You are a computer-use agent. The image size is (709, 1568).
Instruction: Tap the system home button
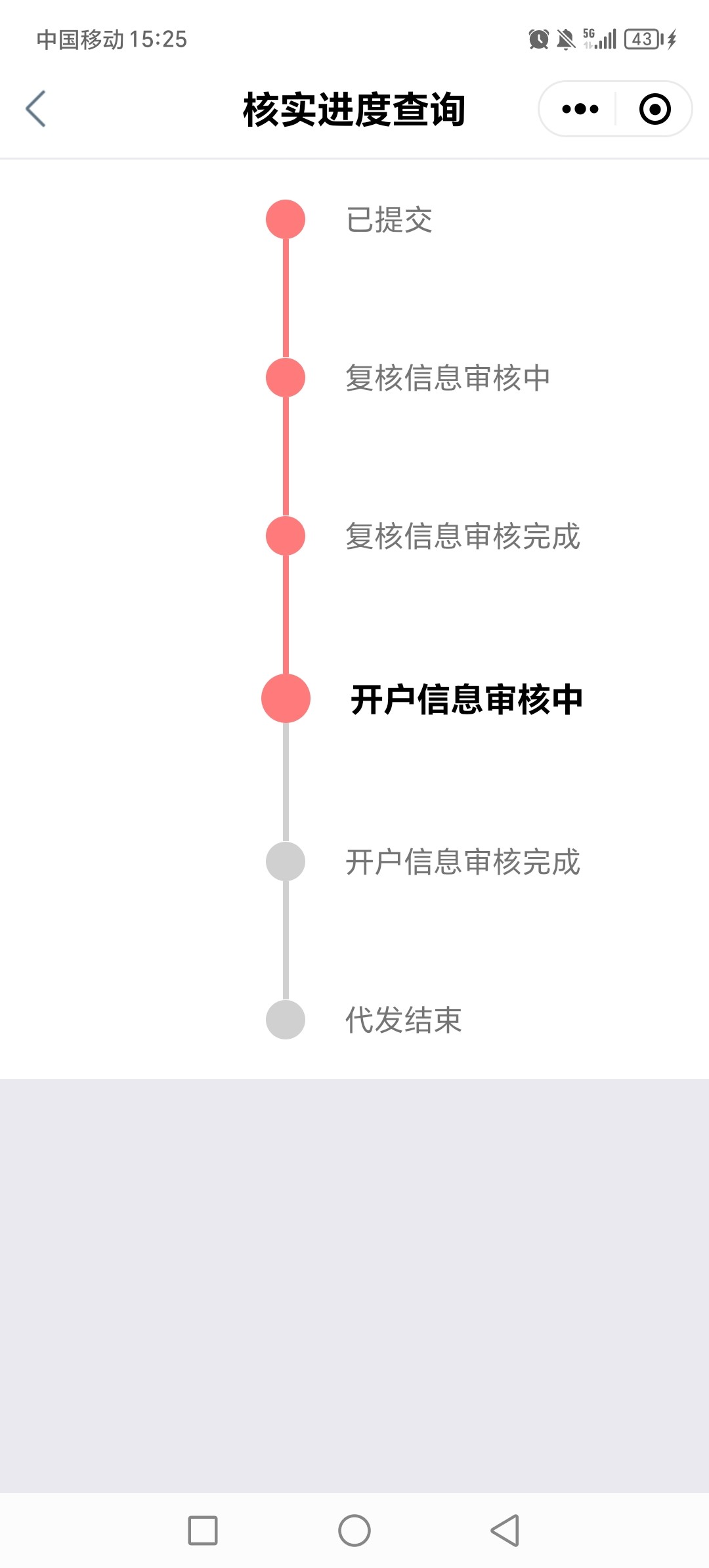(354, 1531)
